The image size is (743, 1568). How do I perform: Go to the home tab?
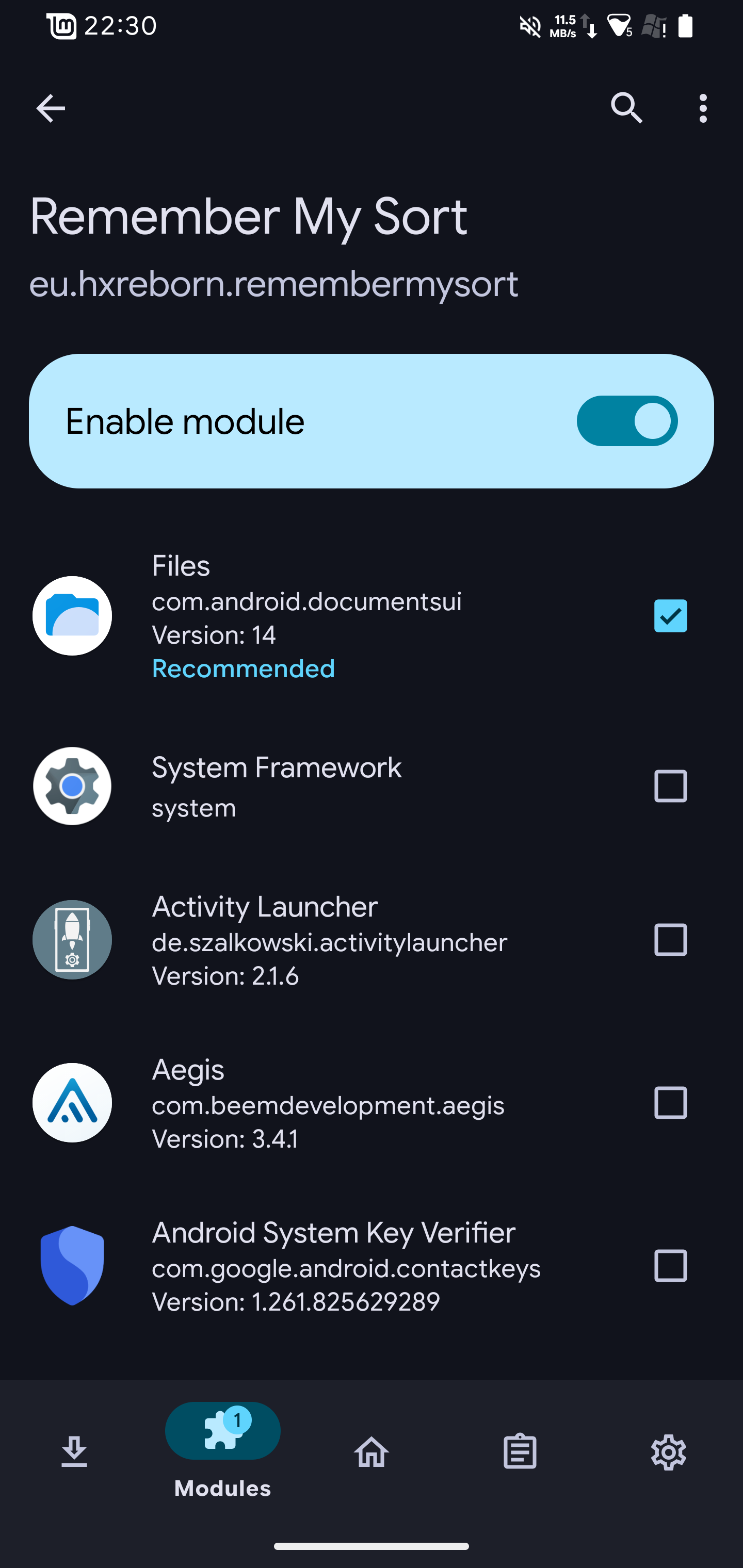tap(372, 1452)
